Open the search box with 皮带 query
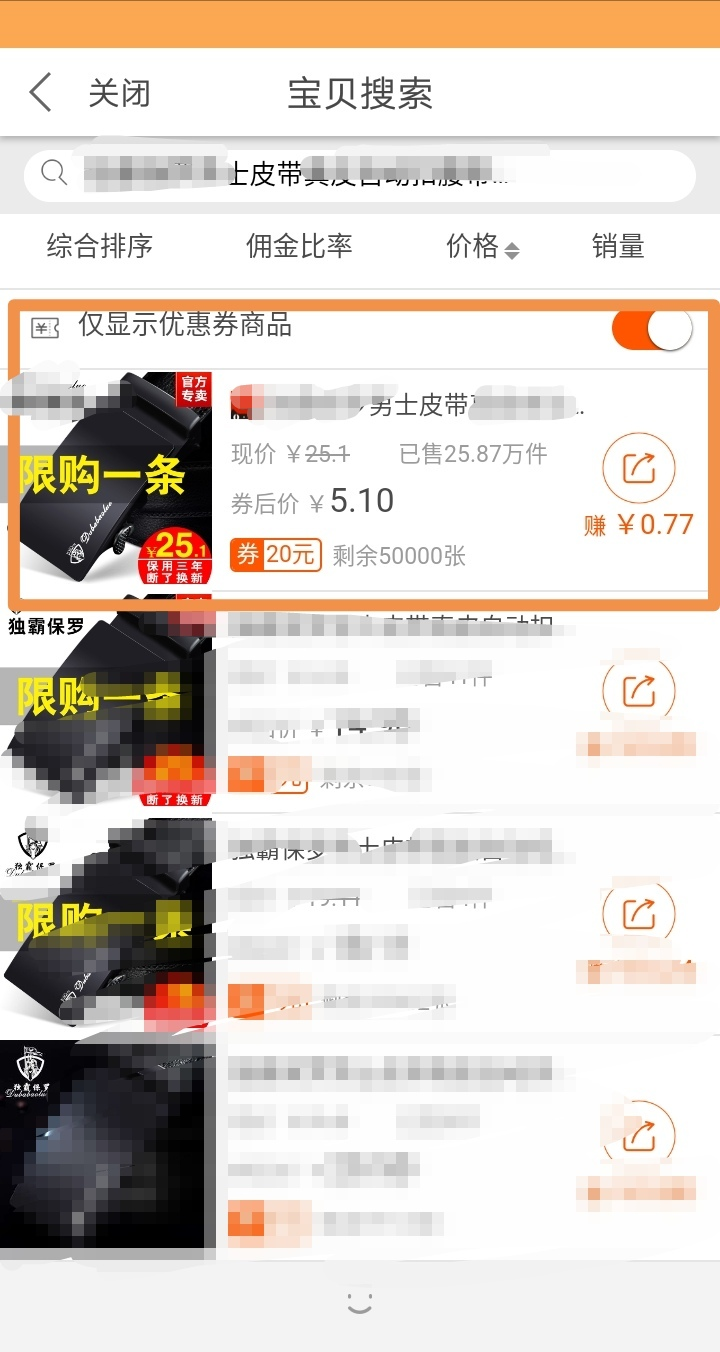Image resolution: width=720 pixels, height=1352 pixels. (360, 175)
